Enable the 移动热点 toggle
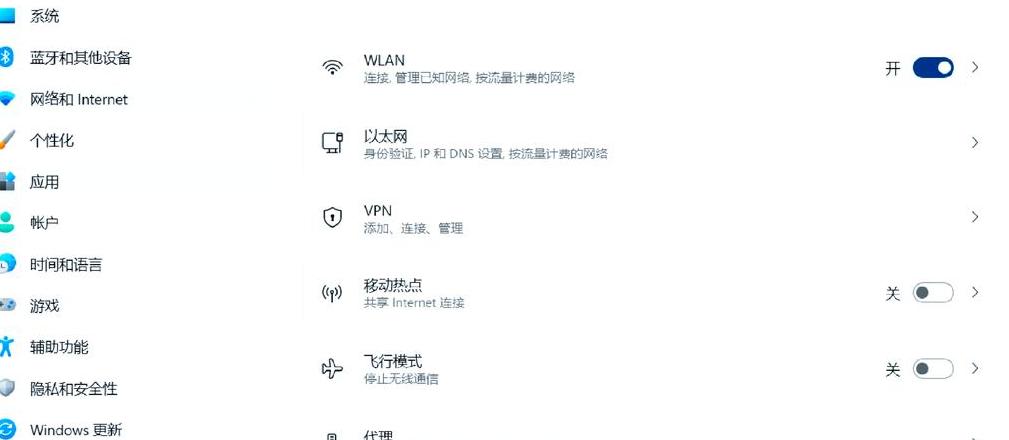This screenshot has height=440, width=1009. click(932, 293)
